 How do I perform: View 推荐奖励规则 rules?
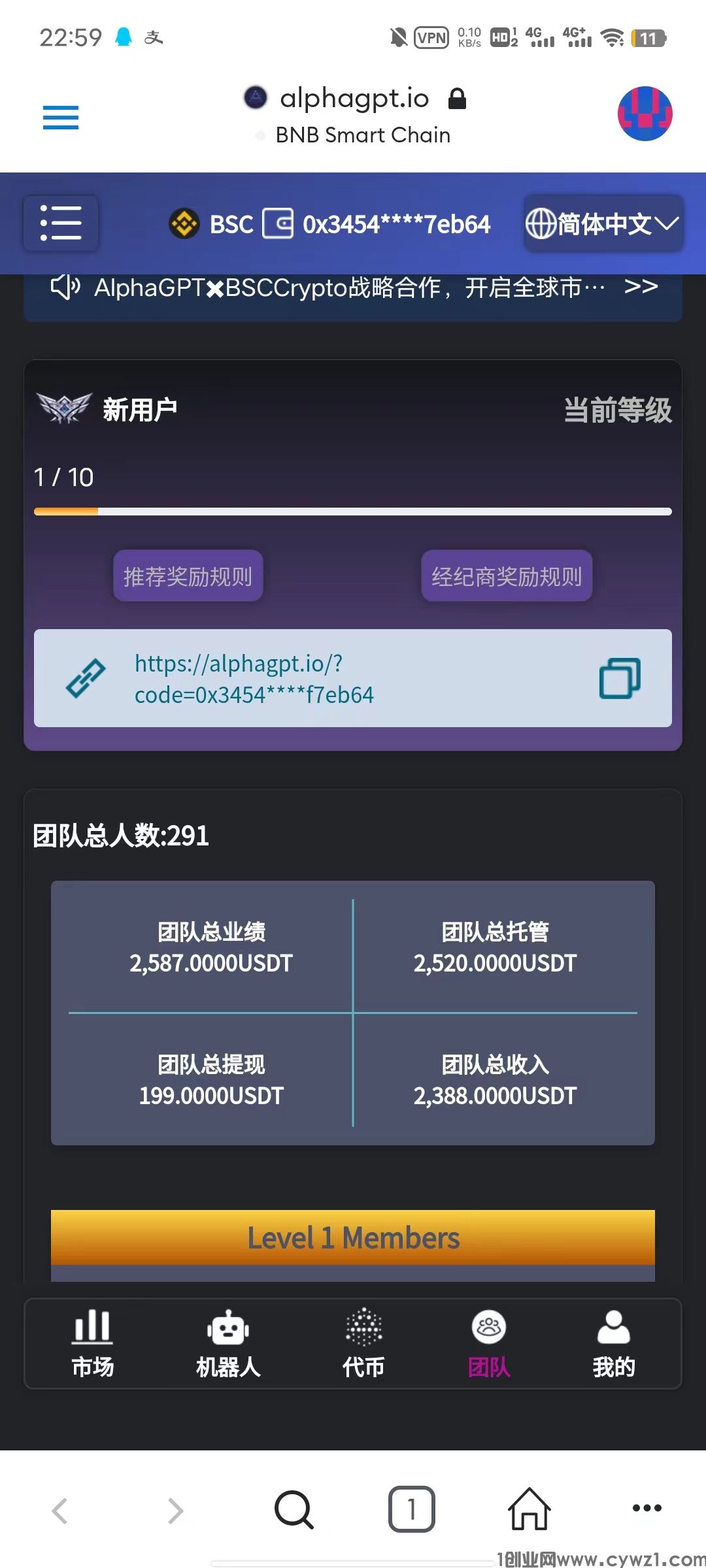point(188,576)
